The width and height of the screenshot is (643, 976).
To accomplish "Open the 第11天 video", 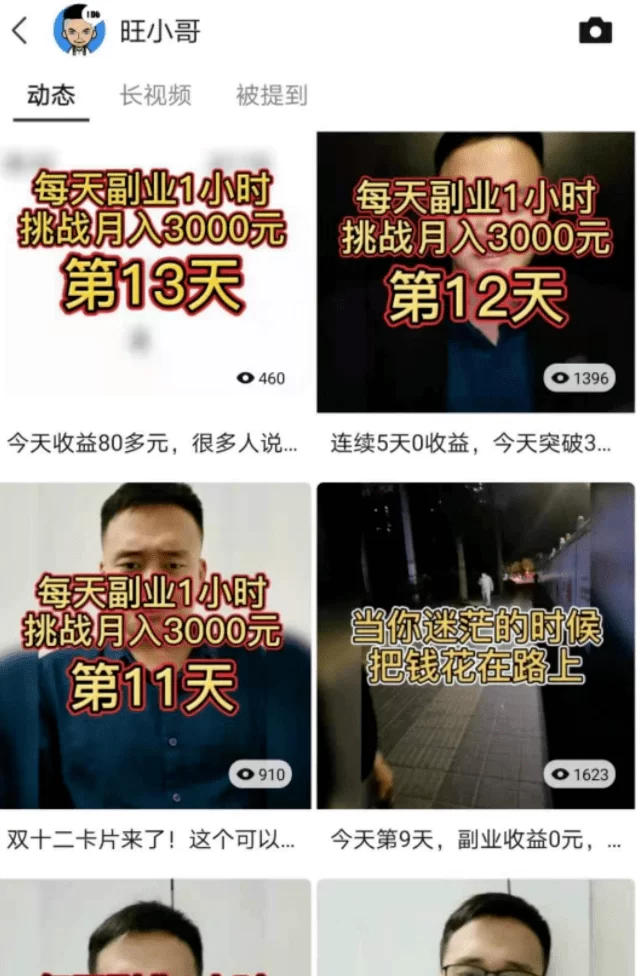I will coord(155,646).
